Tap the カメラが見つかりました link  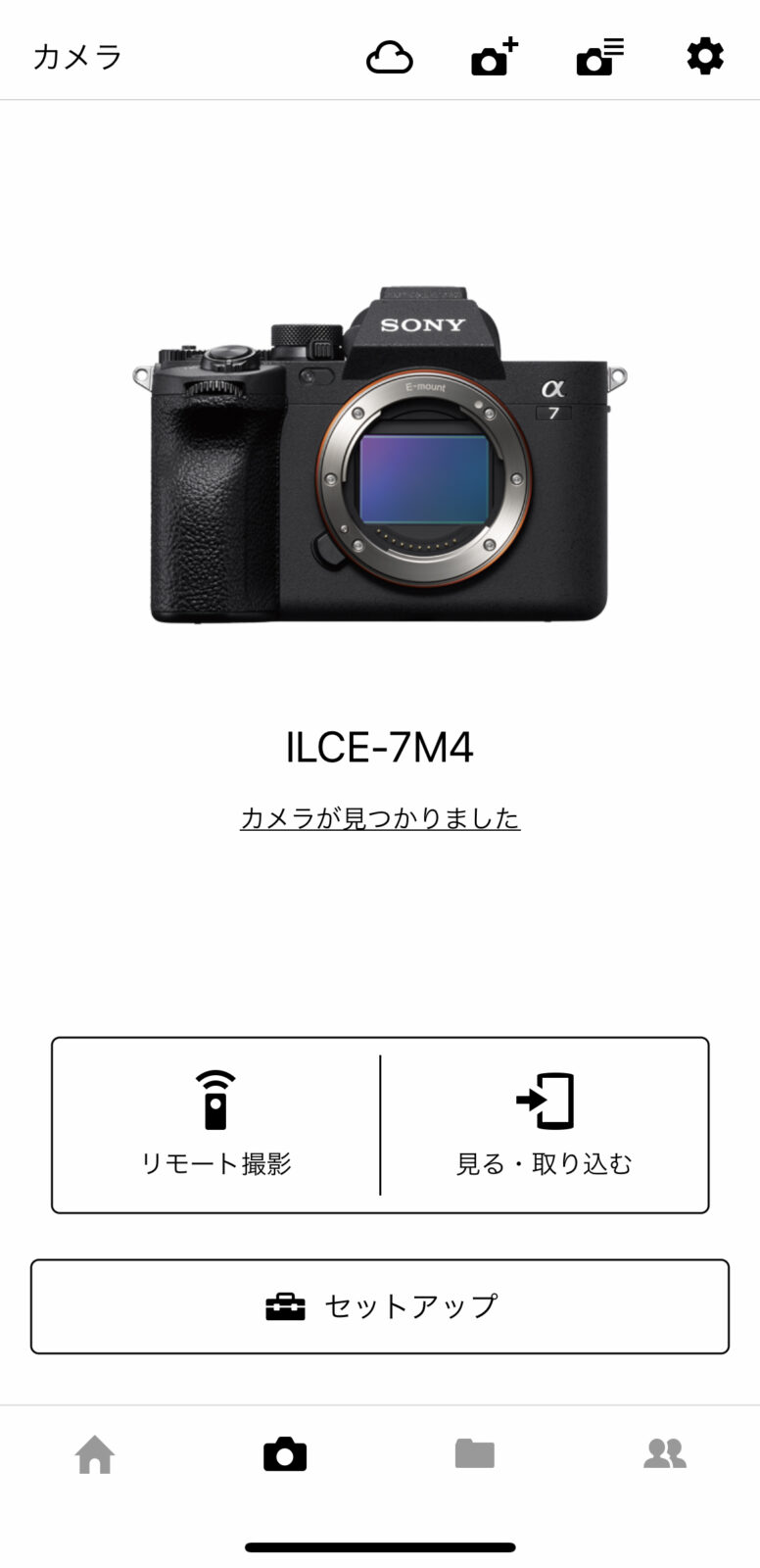tap(380, 818)
